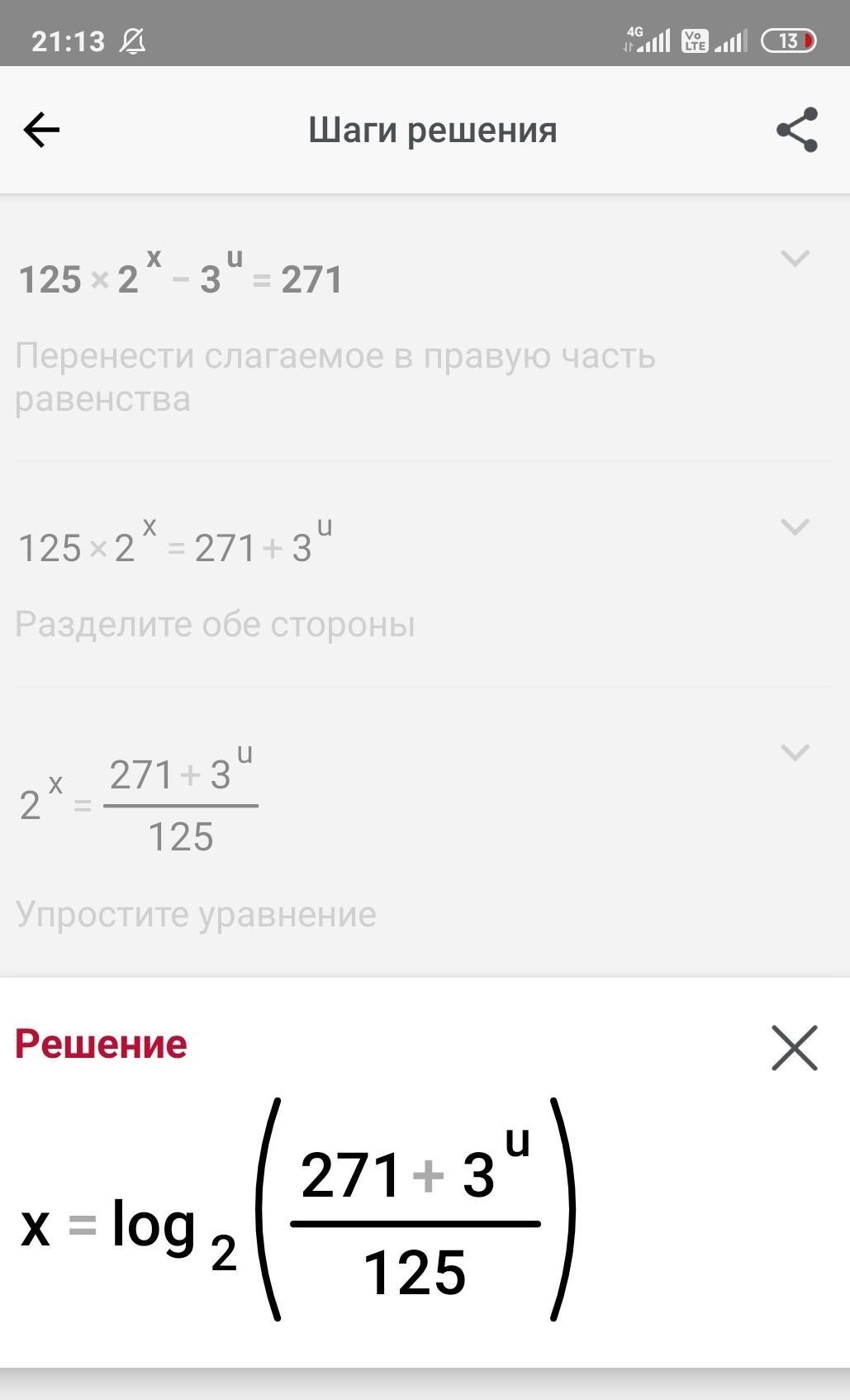Expand the step with 125 × 2^x − 3^u = 271

[x=795, y=259]
